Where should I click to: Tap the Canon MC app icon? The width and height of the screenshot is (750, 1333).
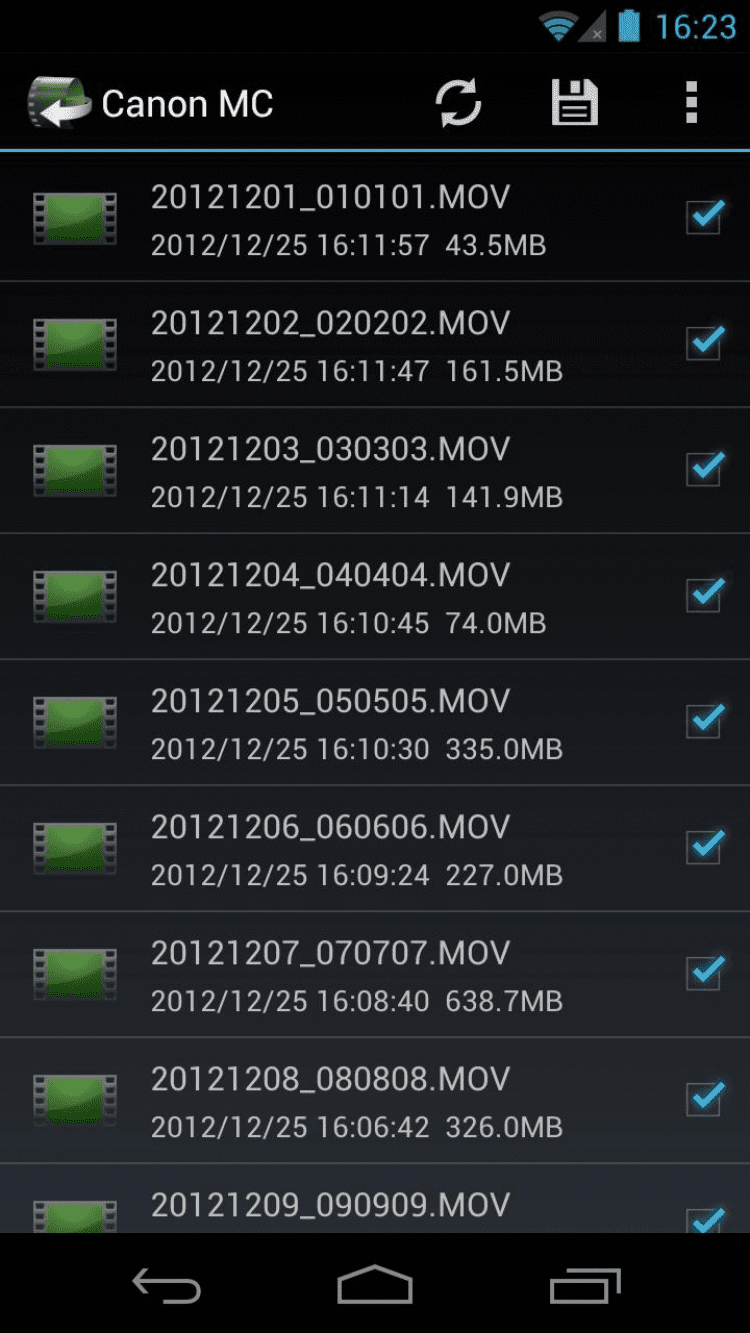(x=59, y=103)
